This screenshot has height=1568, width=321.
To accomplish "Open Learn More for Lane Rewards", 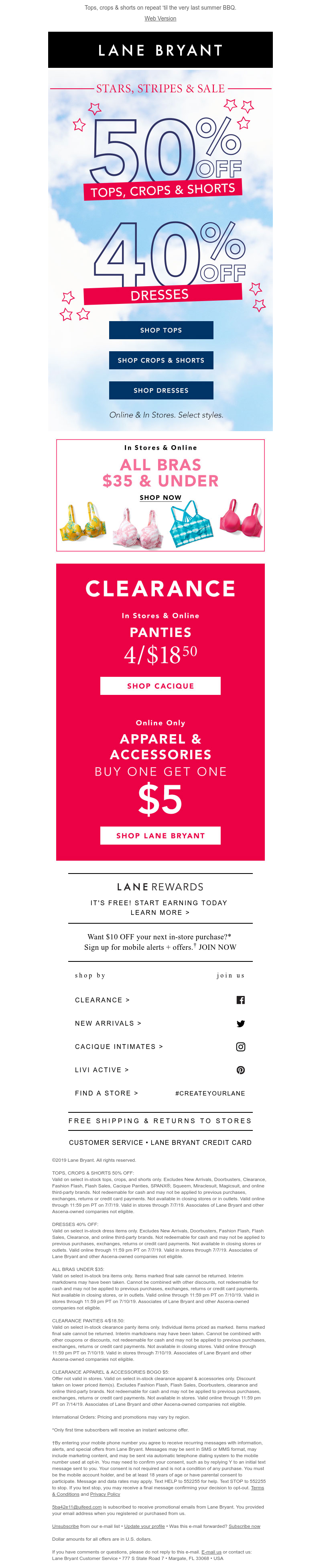I will coord(160,912).
